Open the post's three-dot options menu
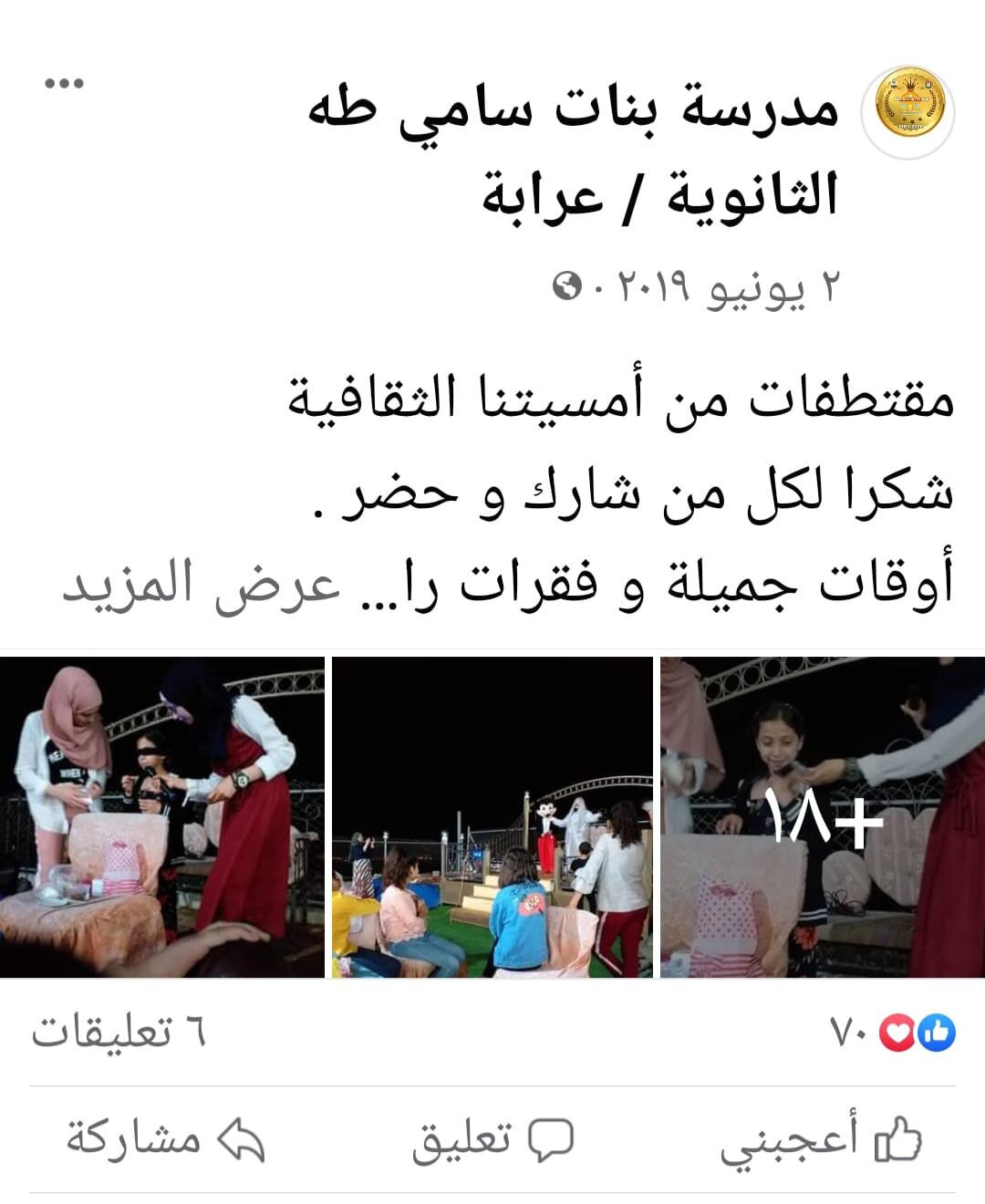985x1204 pixels. (64, 84)
